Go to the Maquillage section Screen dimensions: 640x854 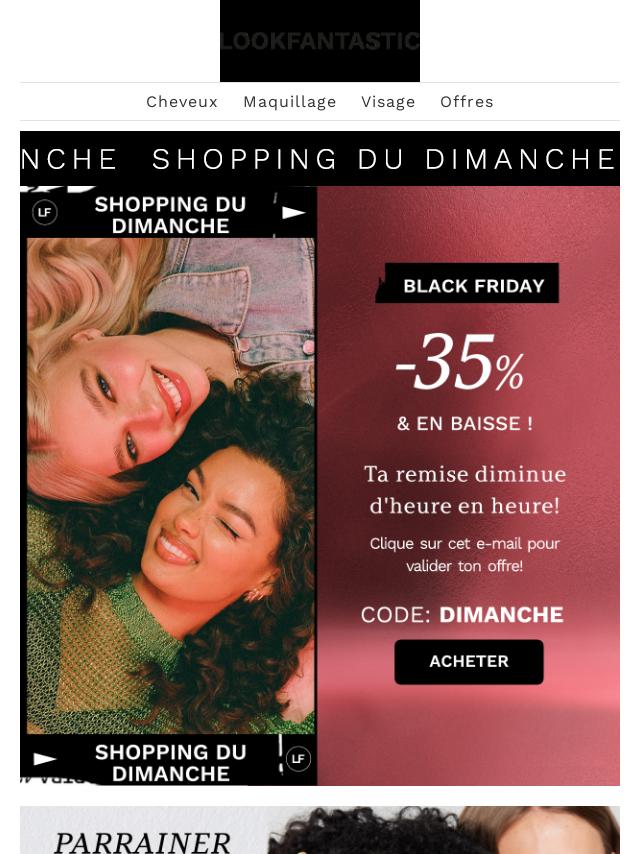(x=290, y=102)
